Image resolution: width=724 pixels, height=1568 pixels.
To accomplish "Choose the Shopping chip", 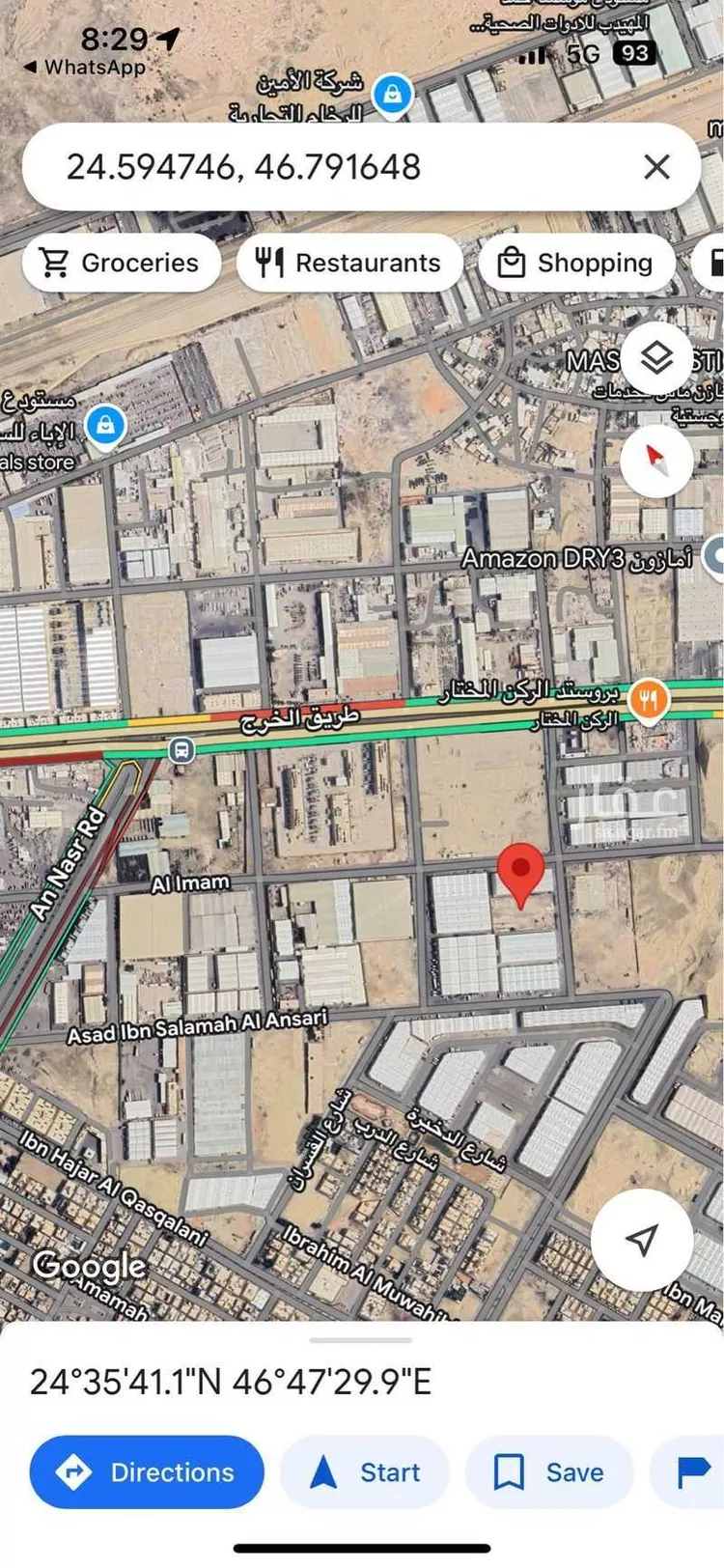I will point(575,263).
